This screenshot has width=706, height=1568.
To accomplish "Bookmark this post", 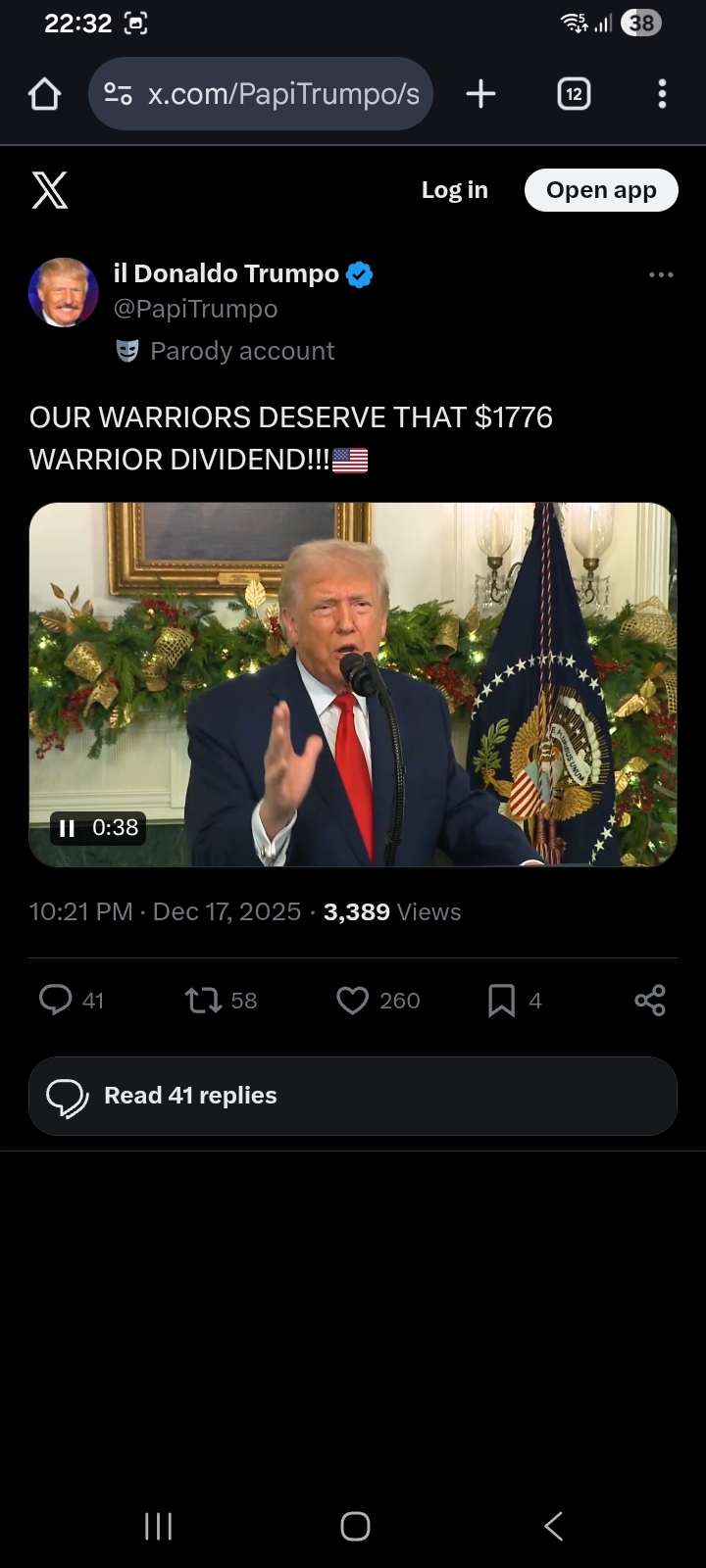I will click(x=501, y=1000).
